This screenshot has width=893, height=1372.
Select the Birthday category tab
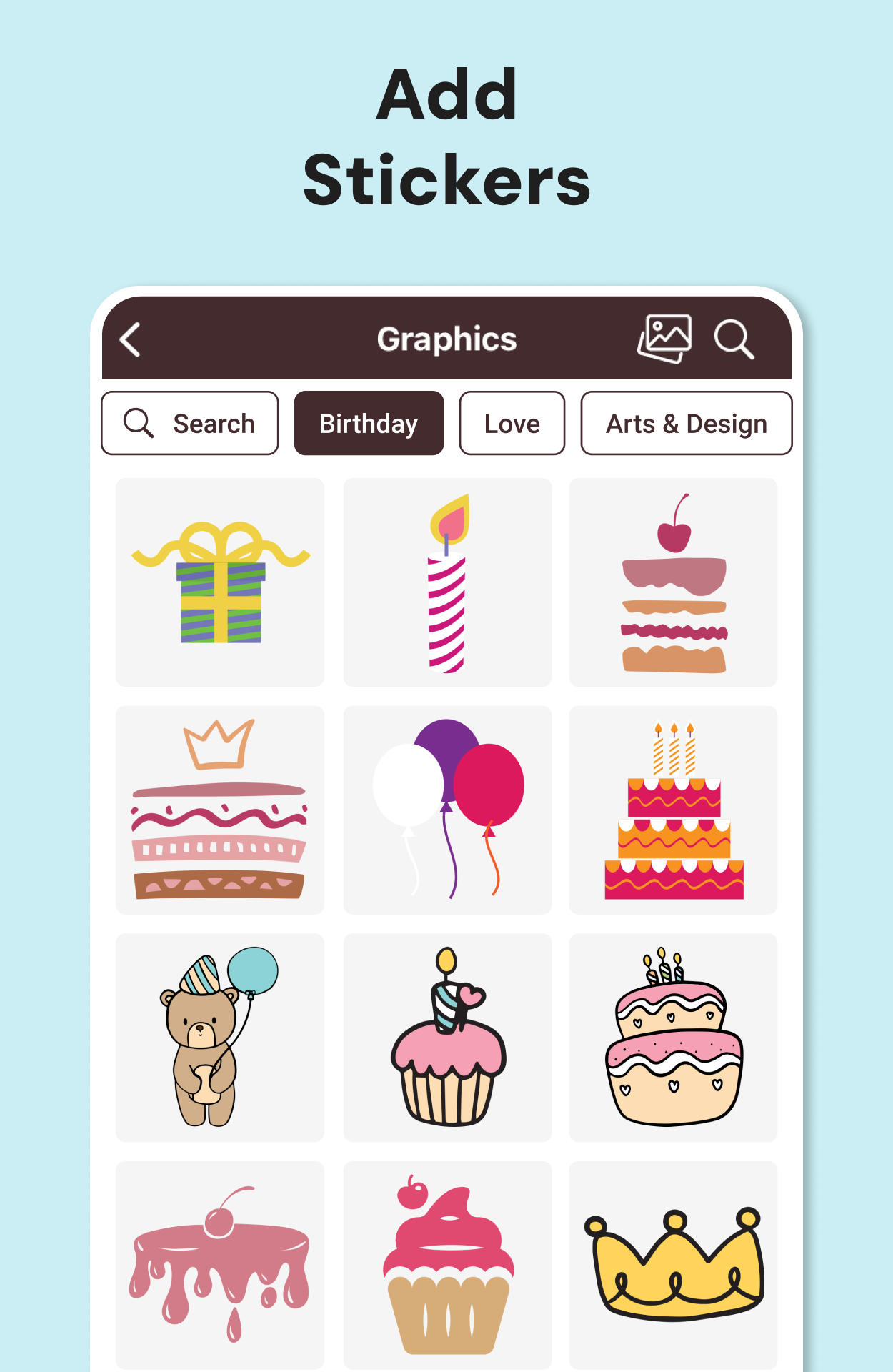tap(369, 423)
